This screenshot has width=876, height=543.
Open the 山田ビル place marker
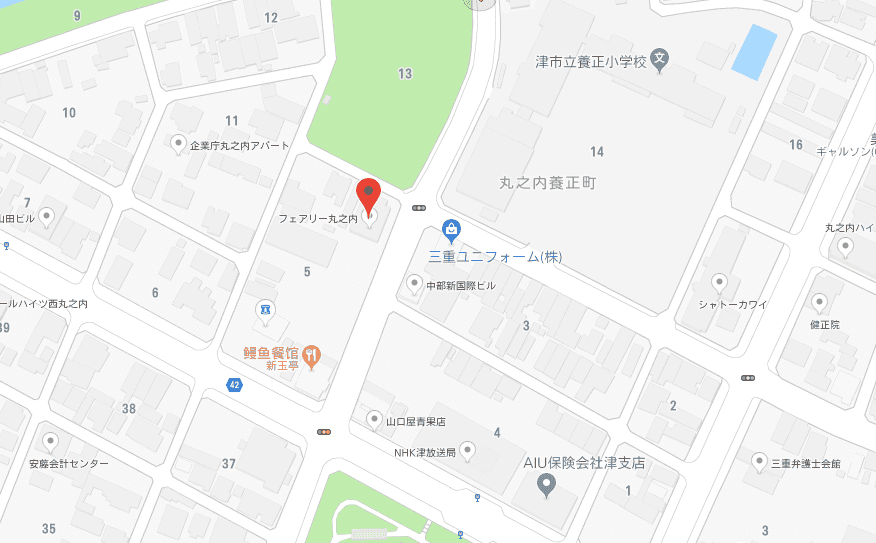click(45, 216)
